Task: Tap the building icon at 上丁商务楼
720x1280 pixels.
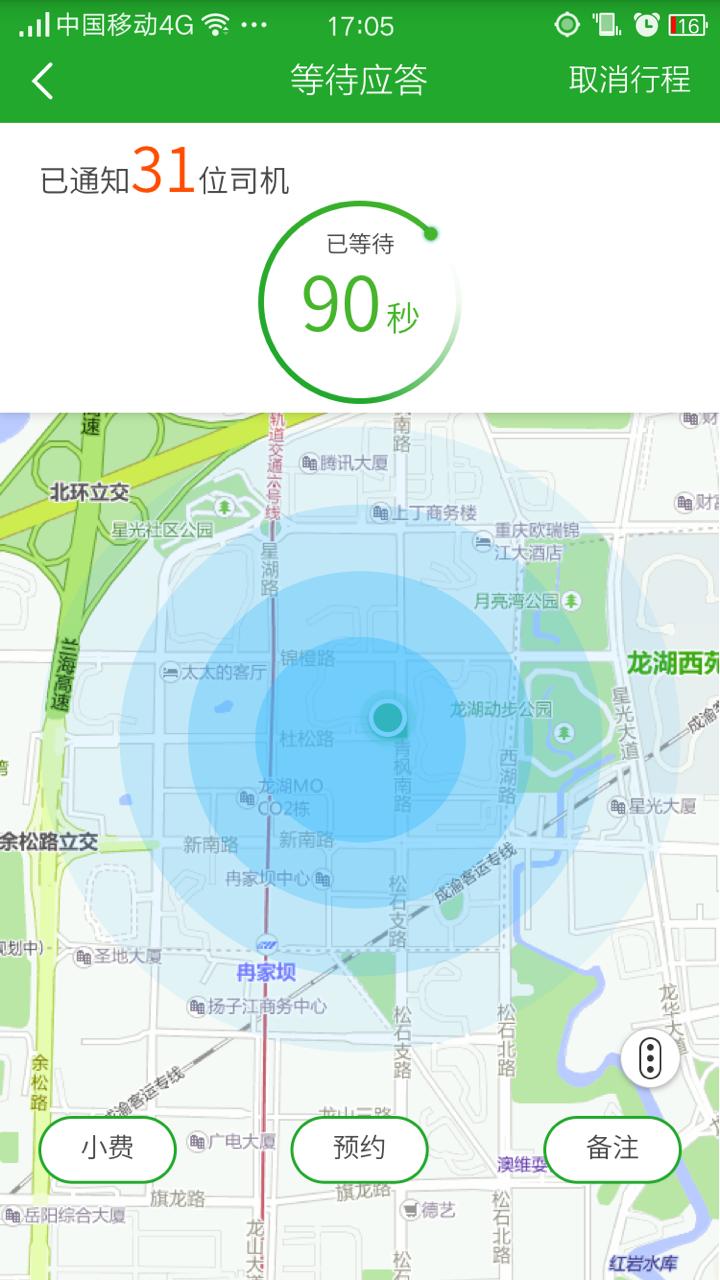Action: (380, 512)
